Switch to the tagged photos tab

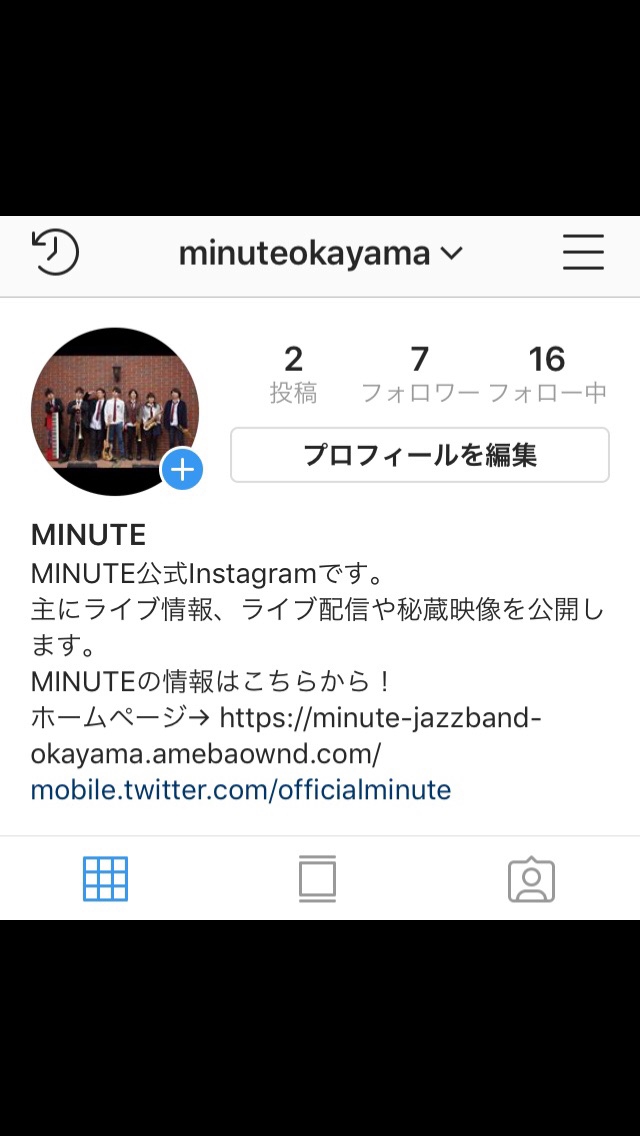point(531,880)
